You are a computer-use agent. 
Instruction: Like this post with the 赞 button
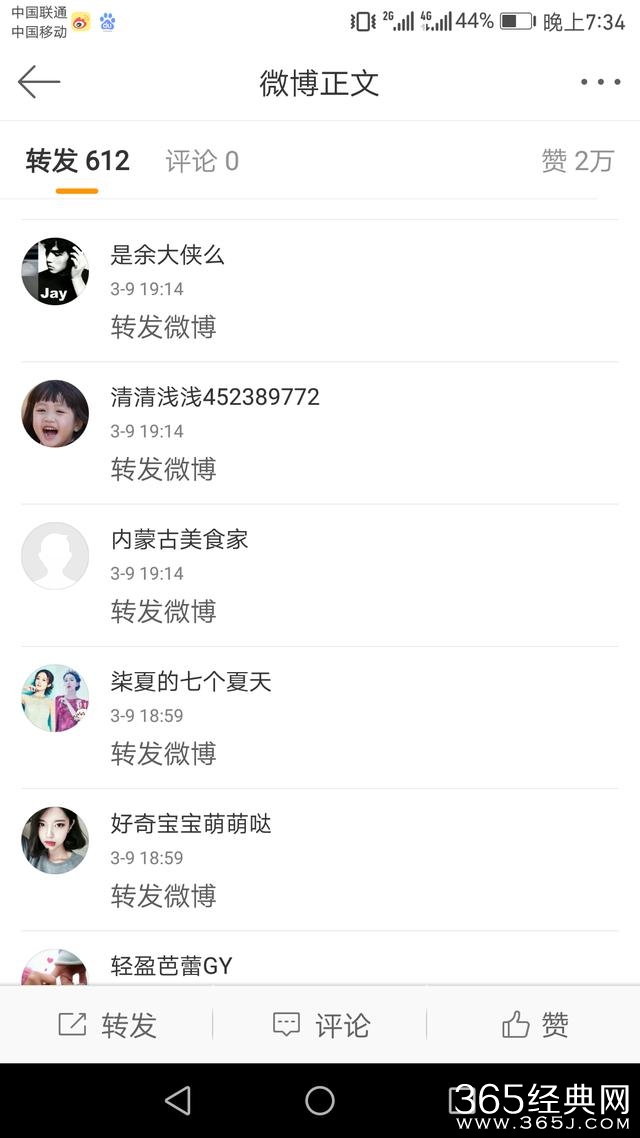pyautogui.click(x=534, y=1024)
